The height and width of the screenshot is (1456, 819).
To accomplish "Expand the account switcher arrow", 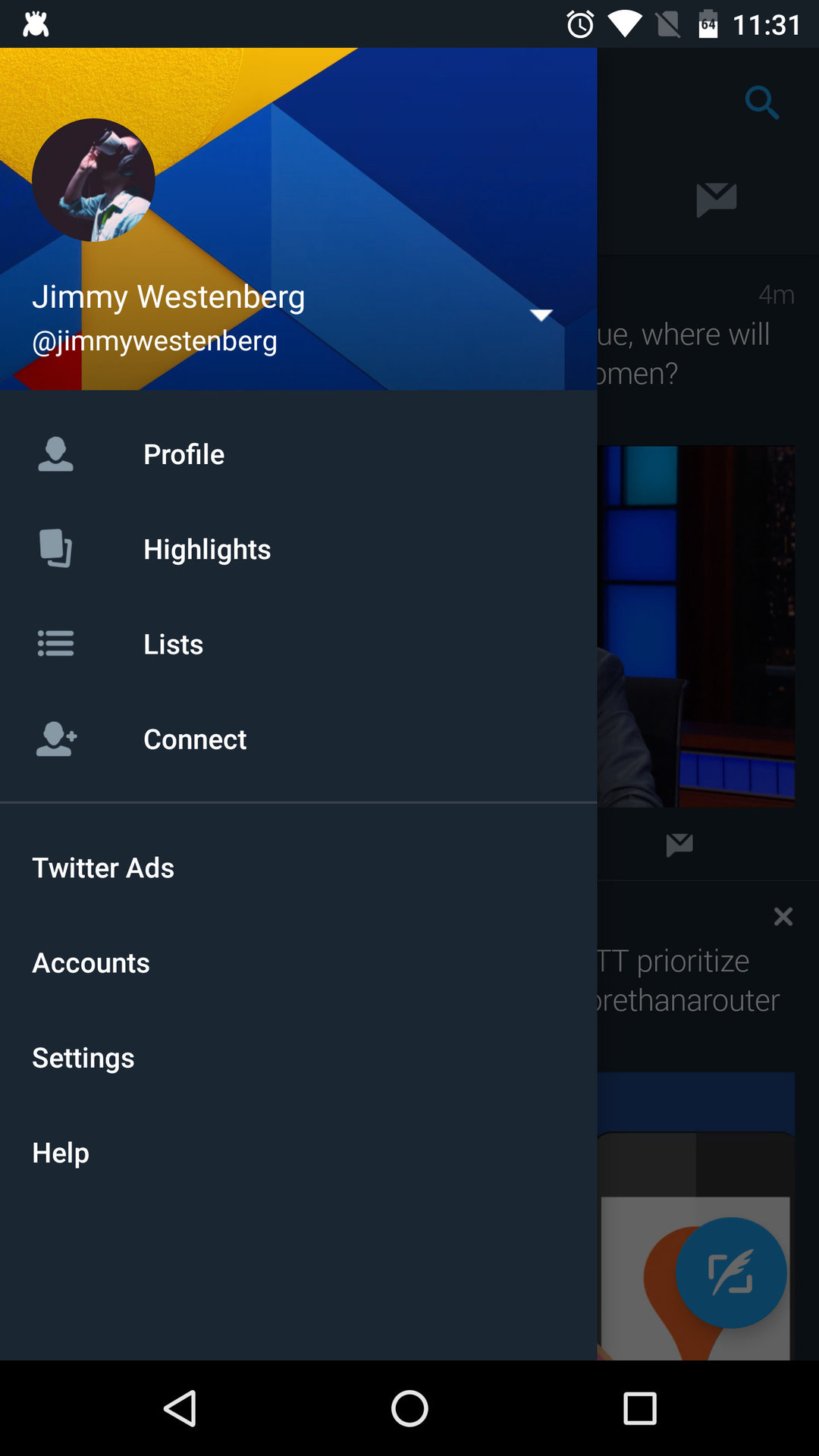I will click(541, 315).
